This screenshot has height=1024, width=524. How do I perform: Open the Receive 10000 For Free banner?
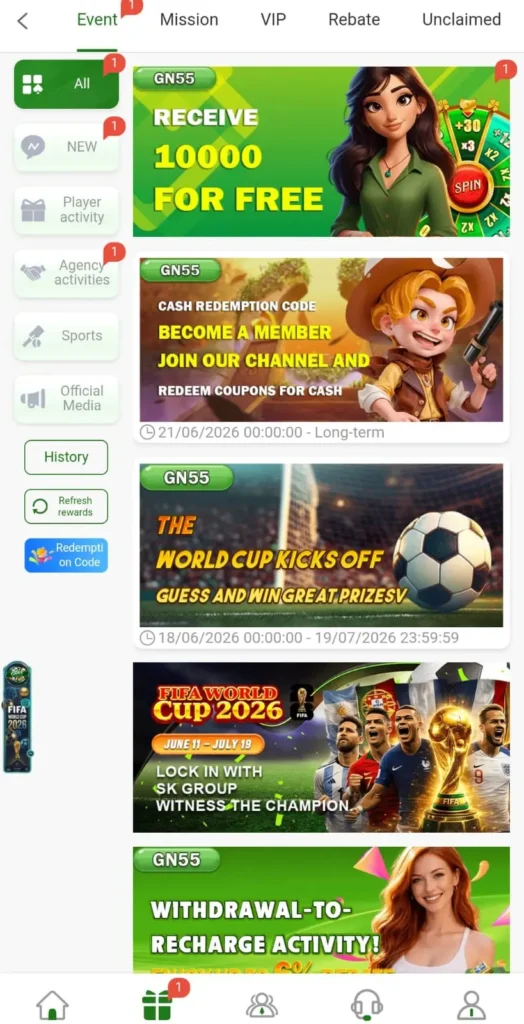(321, 152)
